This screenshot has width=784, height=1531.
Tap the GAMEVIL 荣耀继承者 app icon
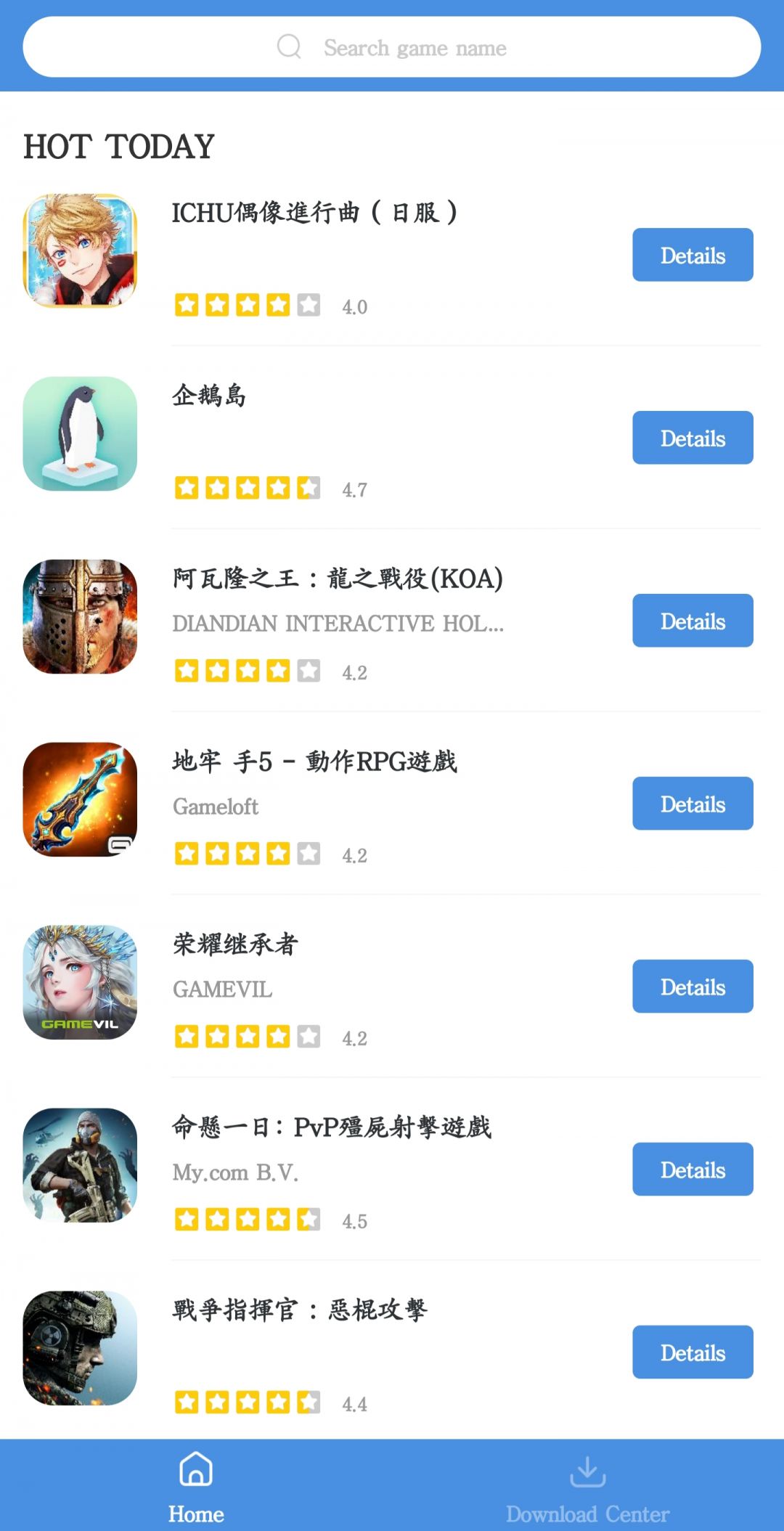point(80,985)
